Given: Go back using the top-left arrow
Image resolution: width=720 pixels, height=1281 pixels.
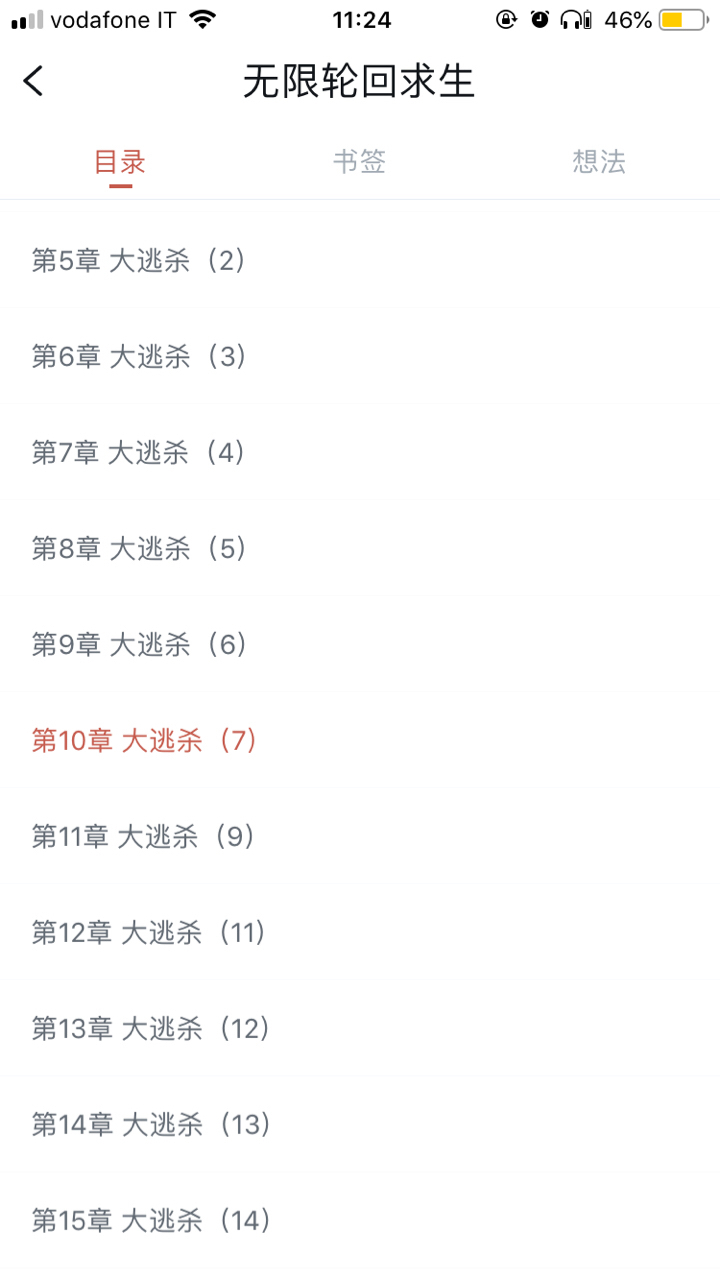Looking at the screenshot, I should 34,81.
